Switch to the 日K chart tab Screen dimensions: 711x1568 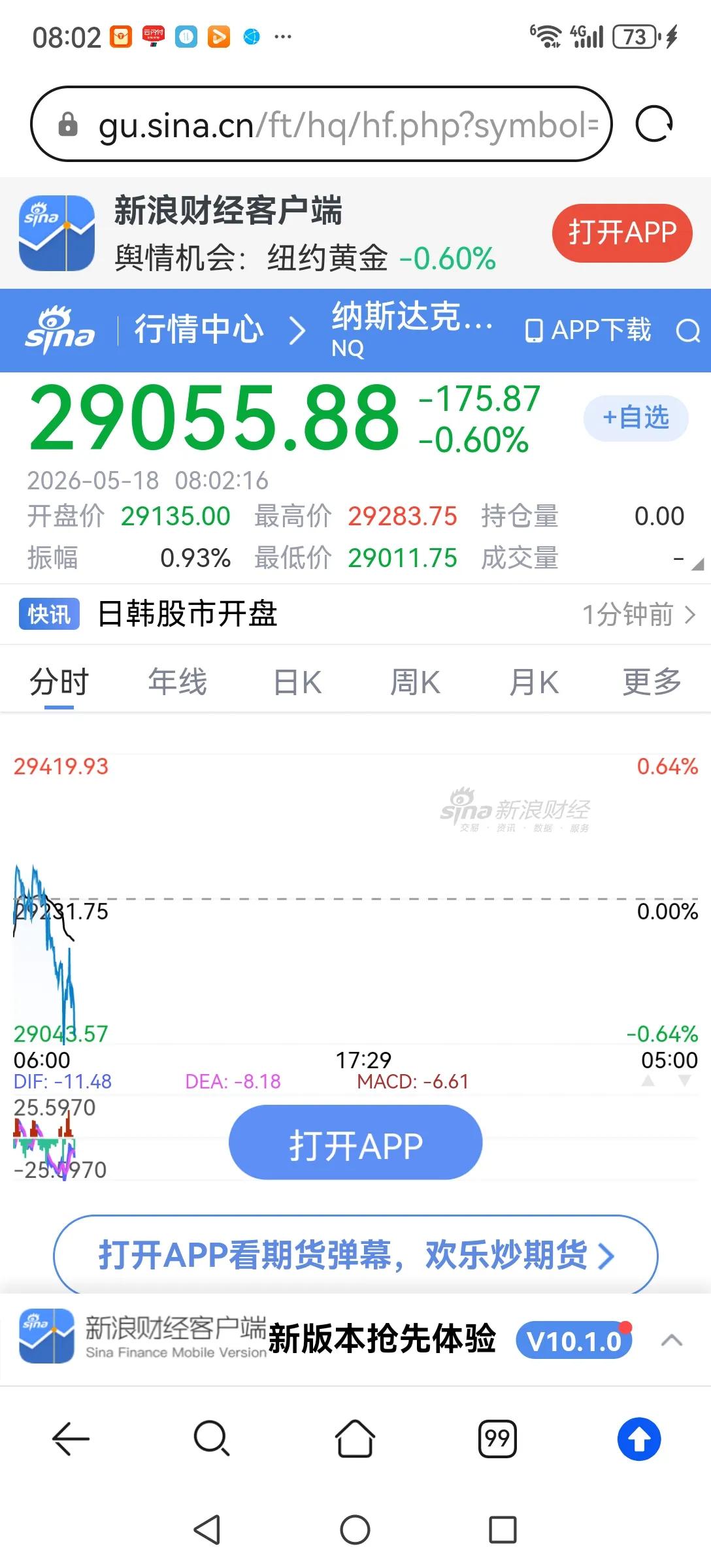[x=297, y=682]
